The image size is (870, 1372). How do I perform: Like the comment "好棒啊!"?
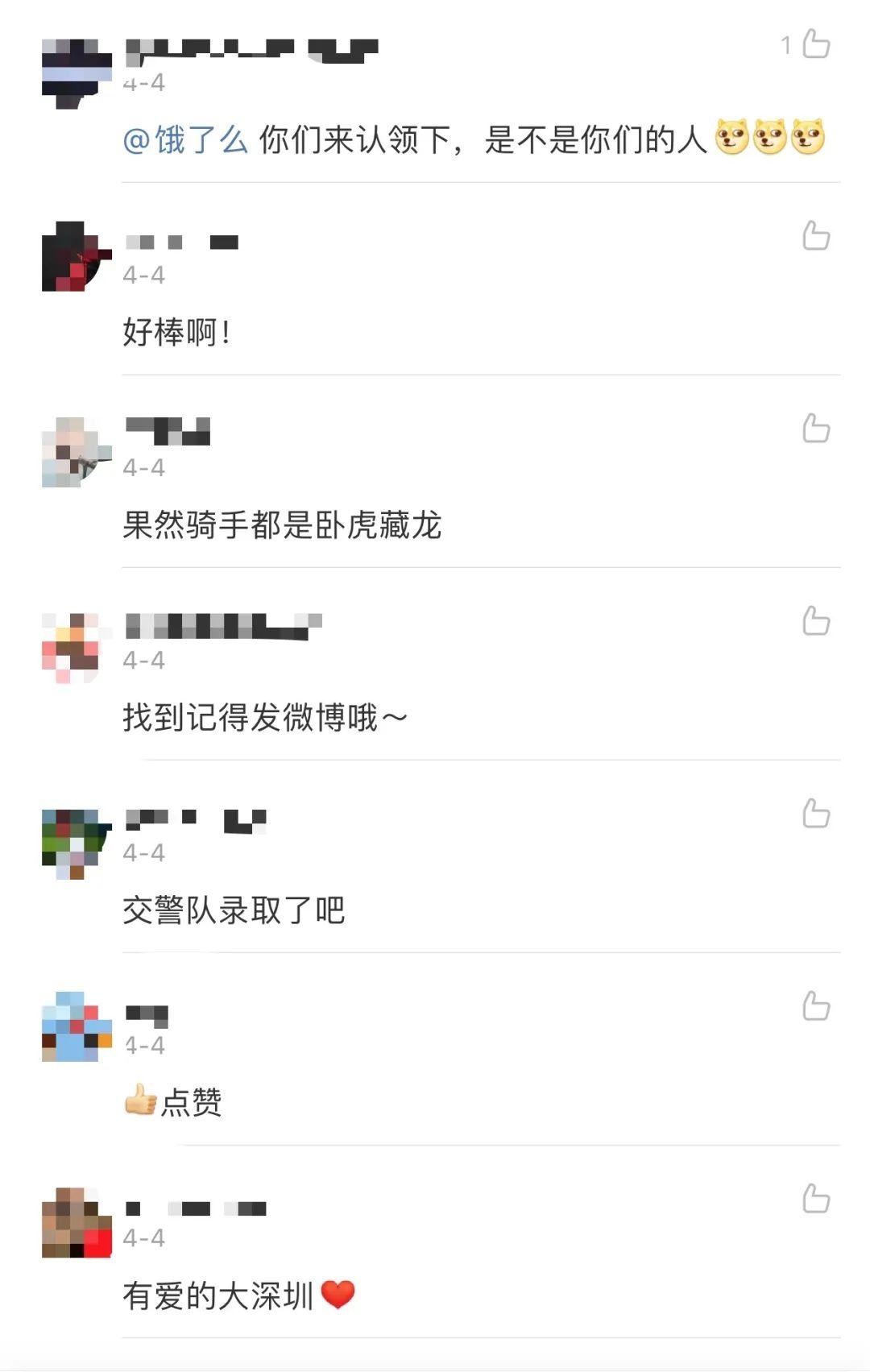click(x=815, y=236)
